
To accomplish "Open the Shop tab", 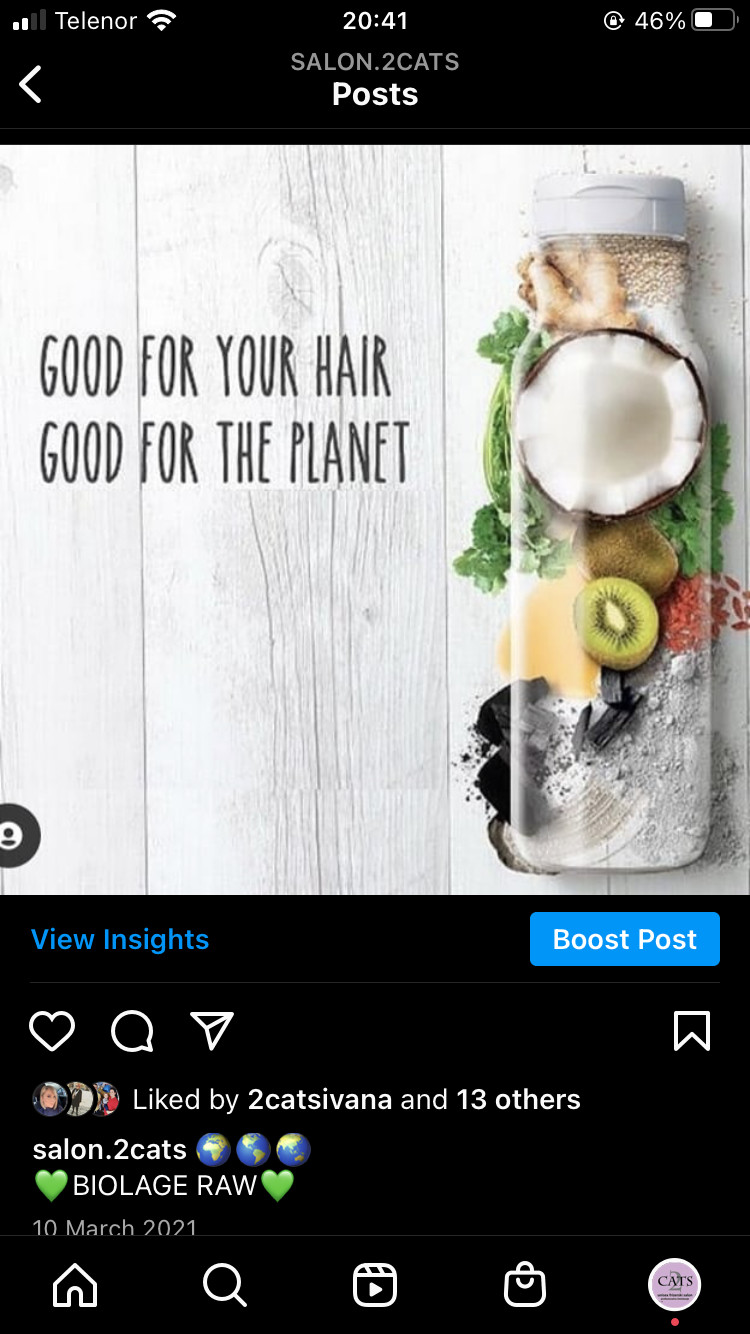I will [525, 1285].
